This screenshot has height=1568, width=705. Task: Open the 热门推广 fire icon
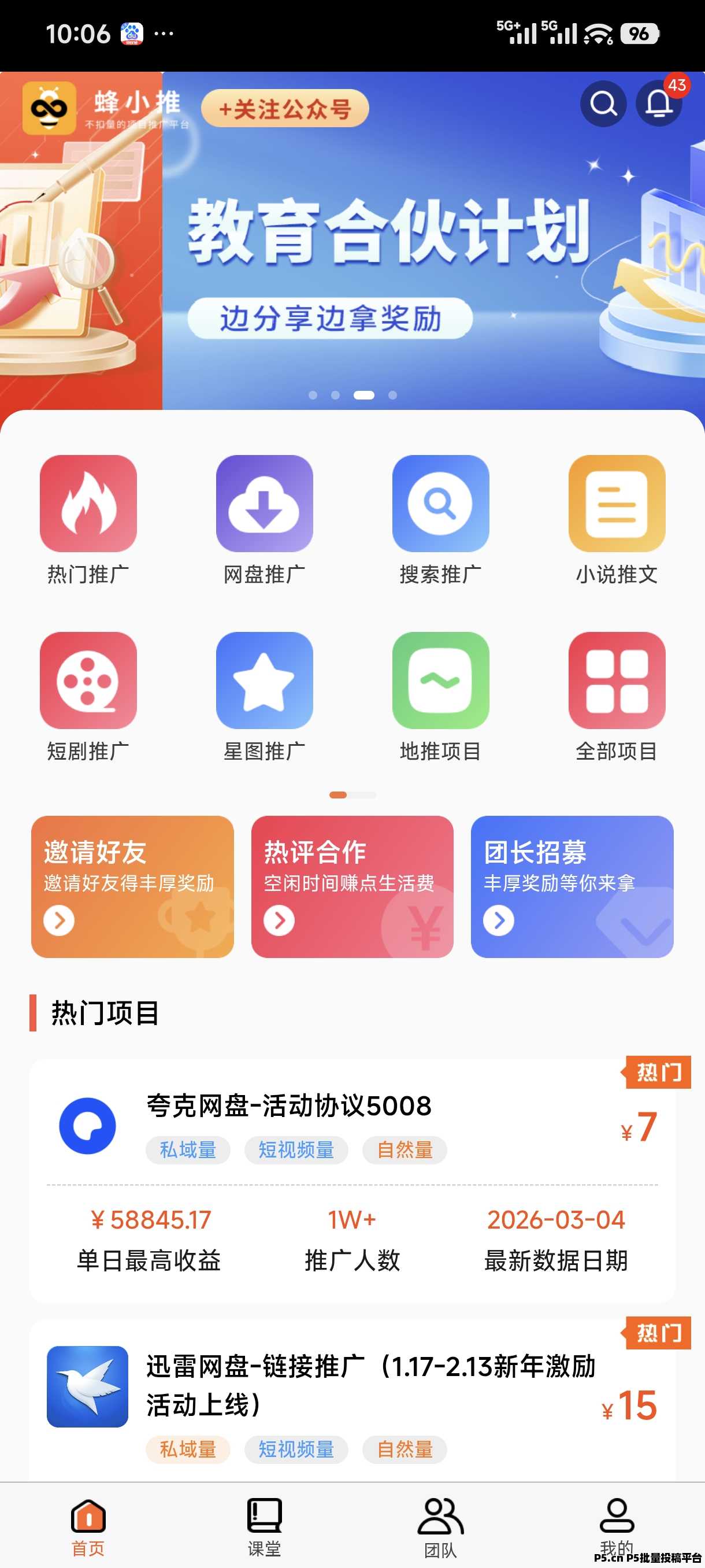[88, 504]
